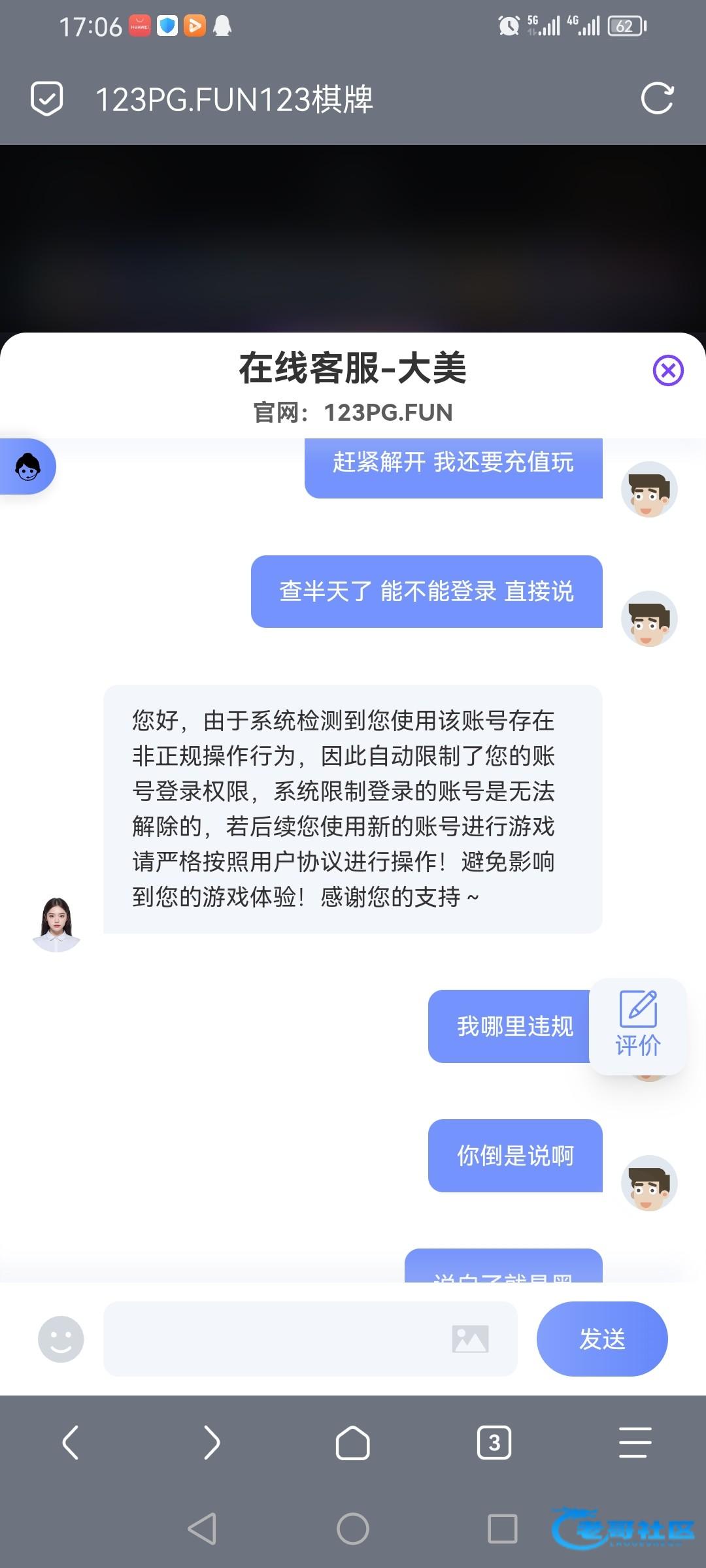Open the customer service agent side tab
Image resolution: width=706 pixels, height=1568 pixels.
click(28, 466)
